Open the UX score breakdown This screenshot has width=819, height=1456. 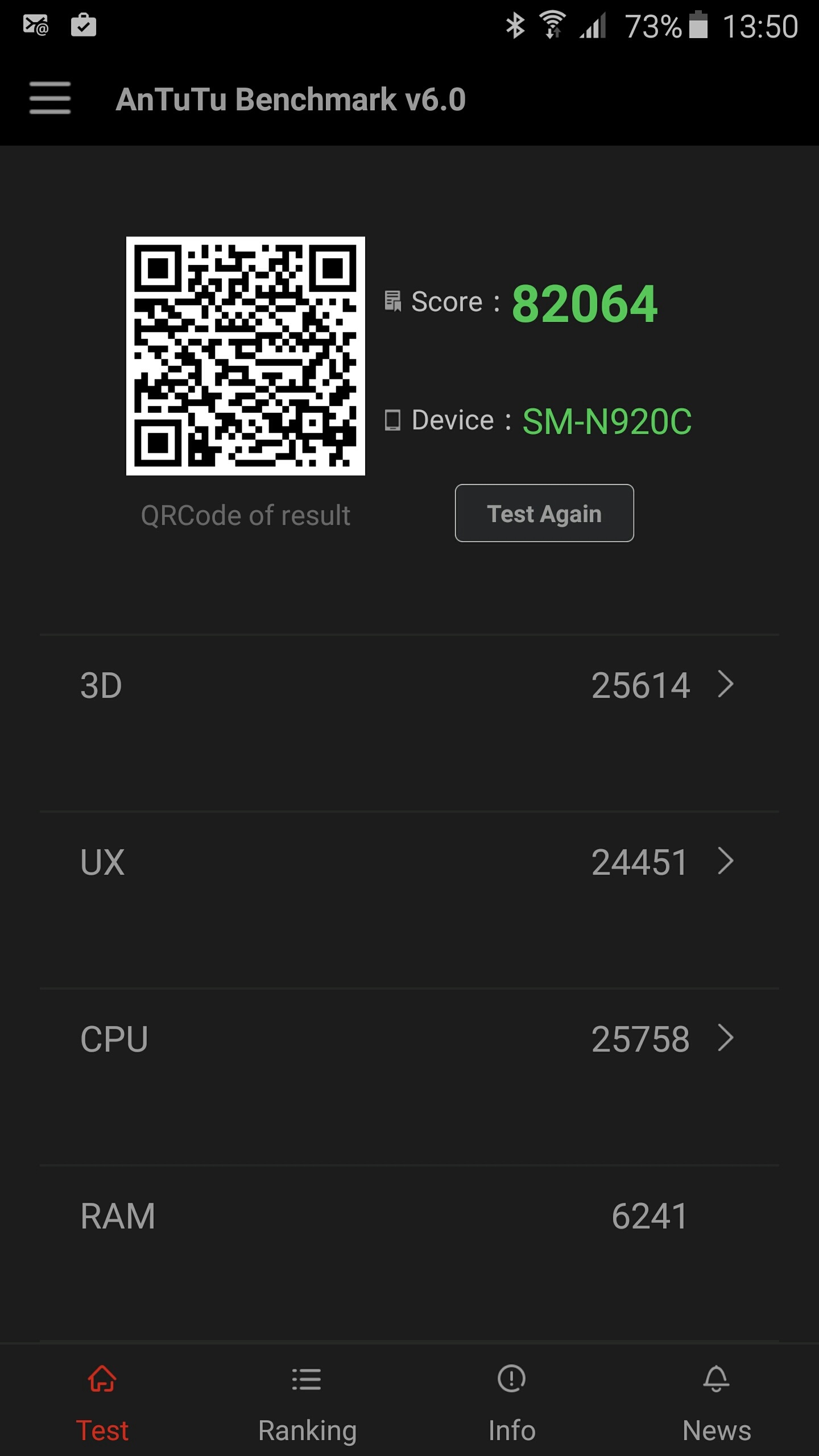click(725, 861)
